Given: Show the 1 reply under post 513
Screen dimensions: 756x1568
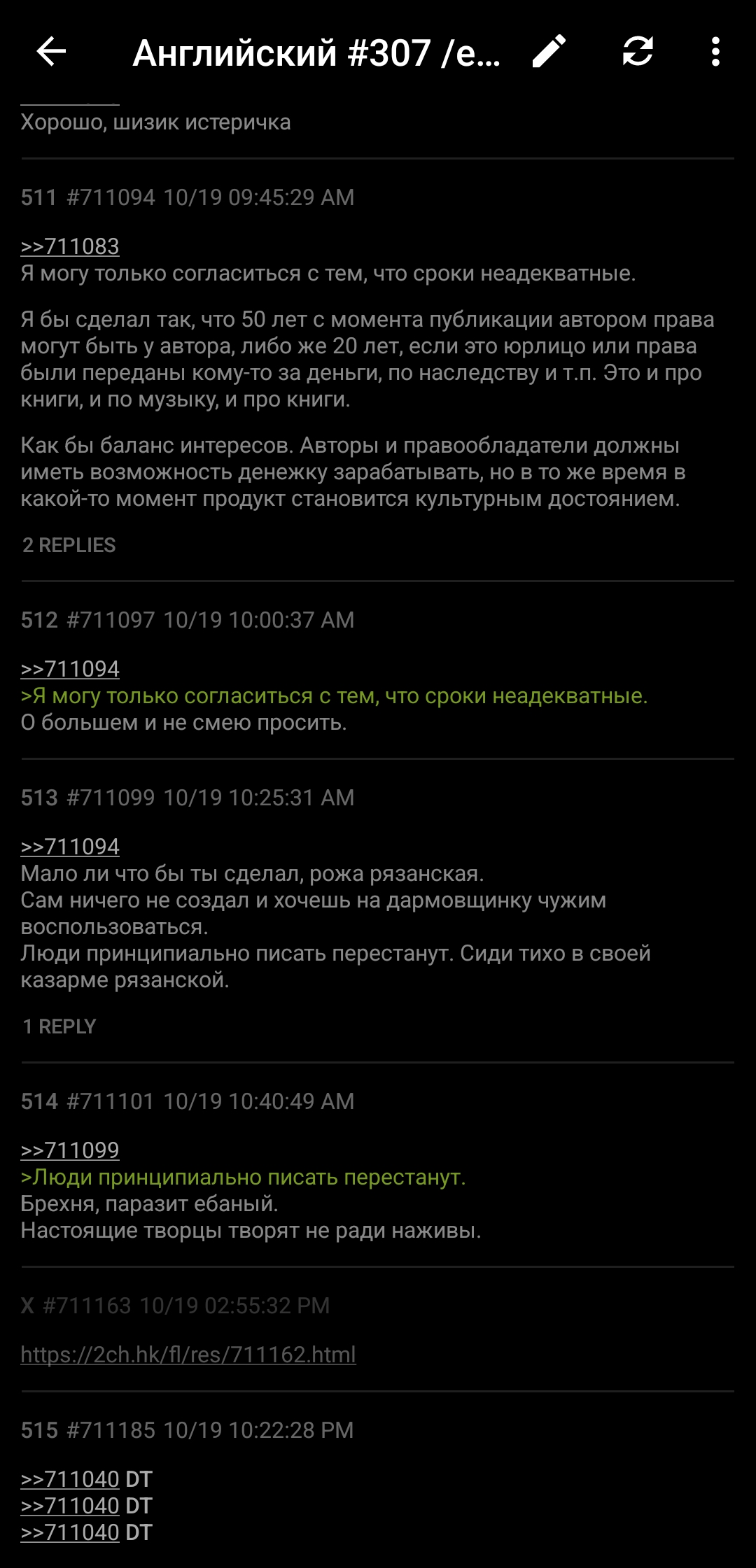Looking at the screenshot, I should 59,1026.
